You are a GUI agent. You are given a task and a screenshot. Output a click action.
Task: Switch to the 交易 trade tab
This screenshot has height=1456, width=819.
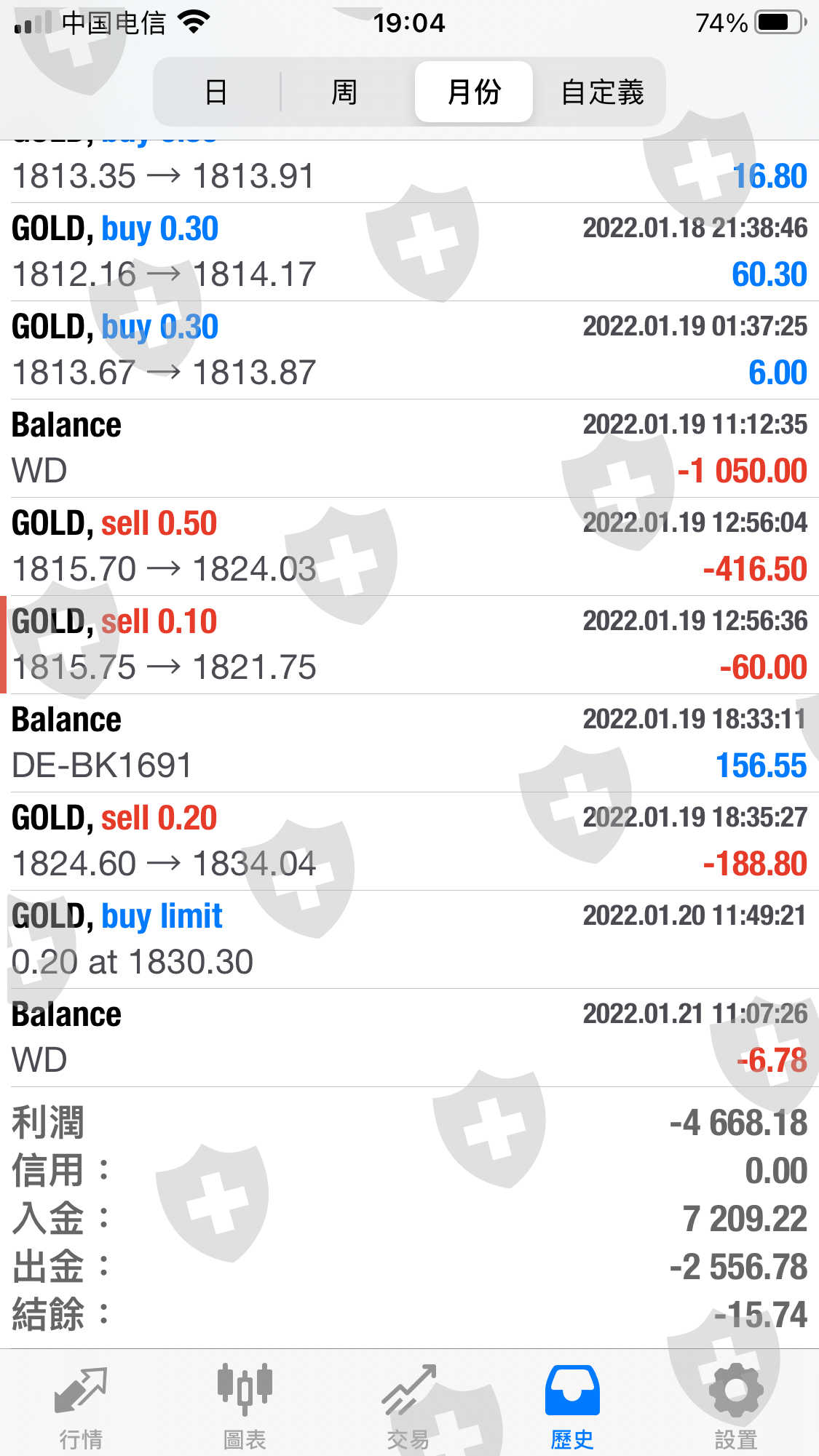408,1406
